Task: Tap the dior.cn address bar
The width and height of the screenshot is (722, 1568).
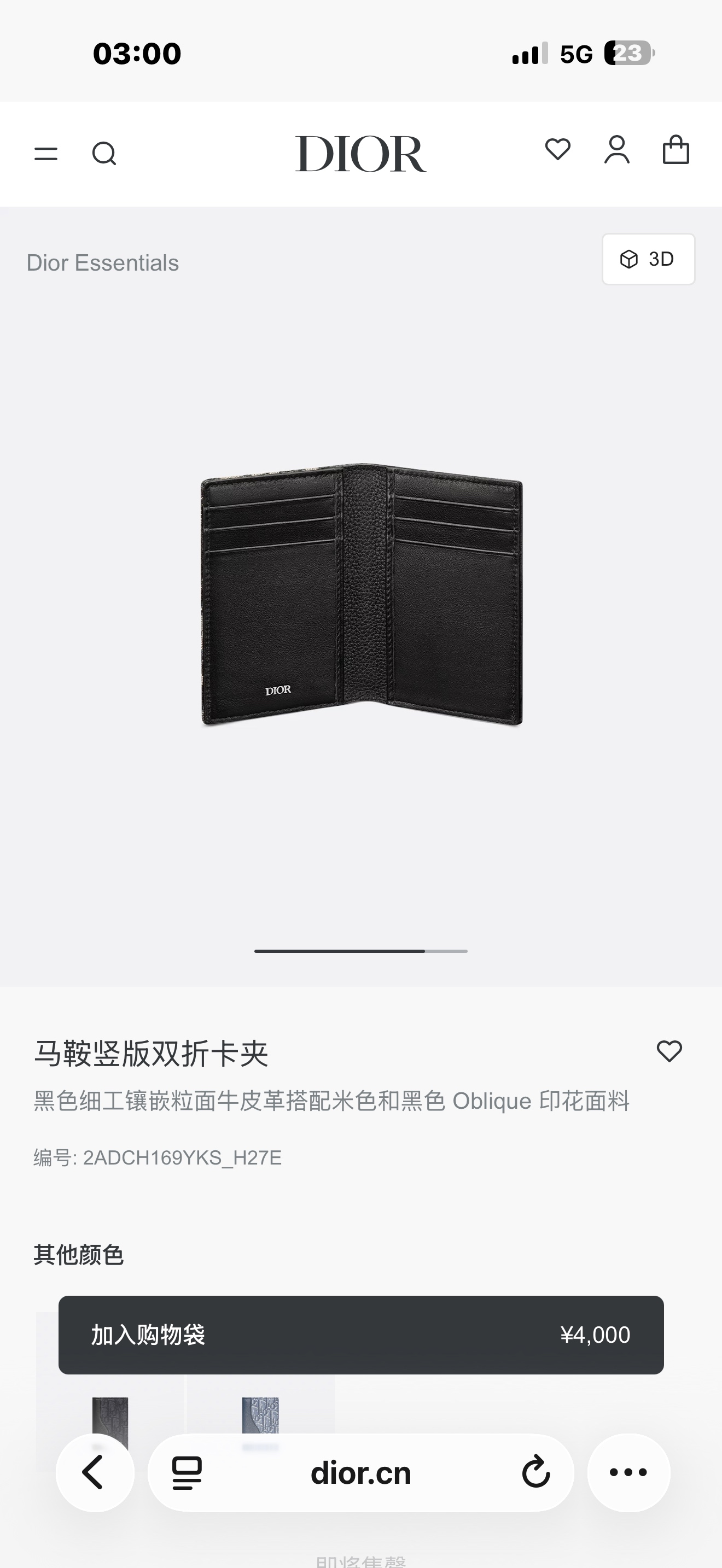Action: (x=360, y=1472)
